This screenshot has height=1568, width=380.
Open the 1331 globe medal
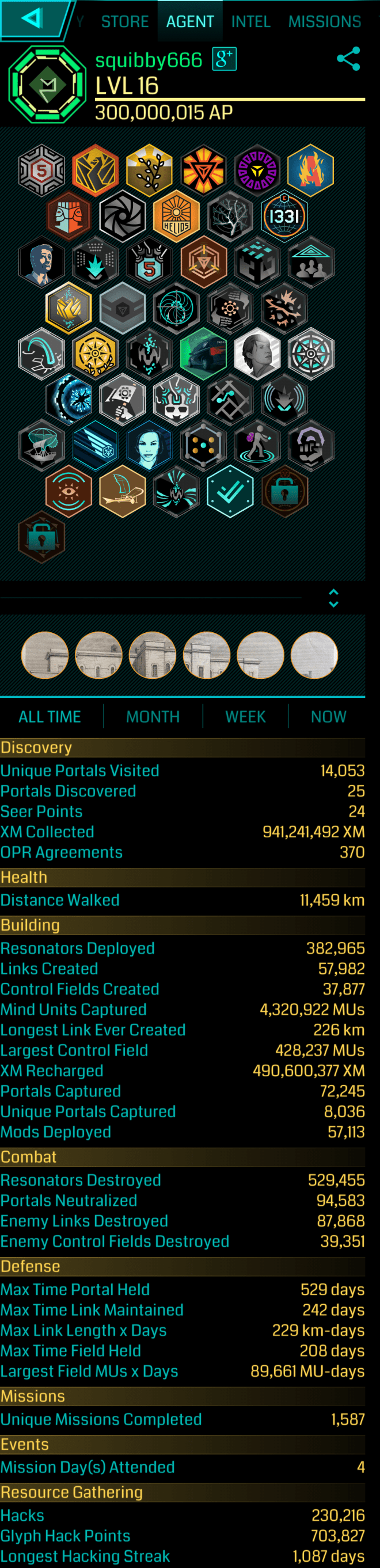point(284,216)
